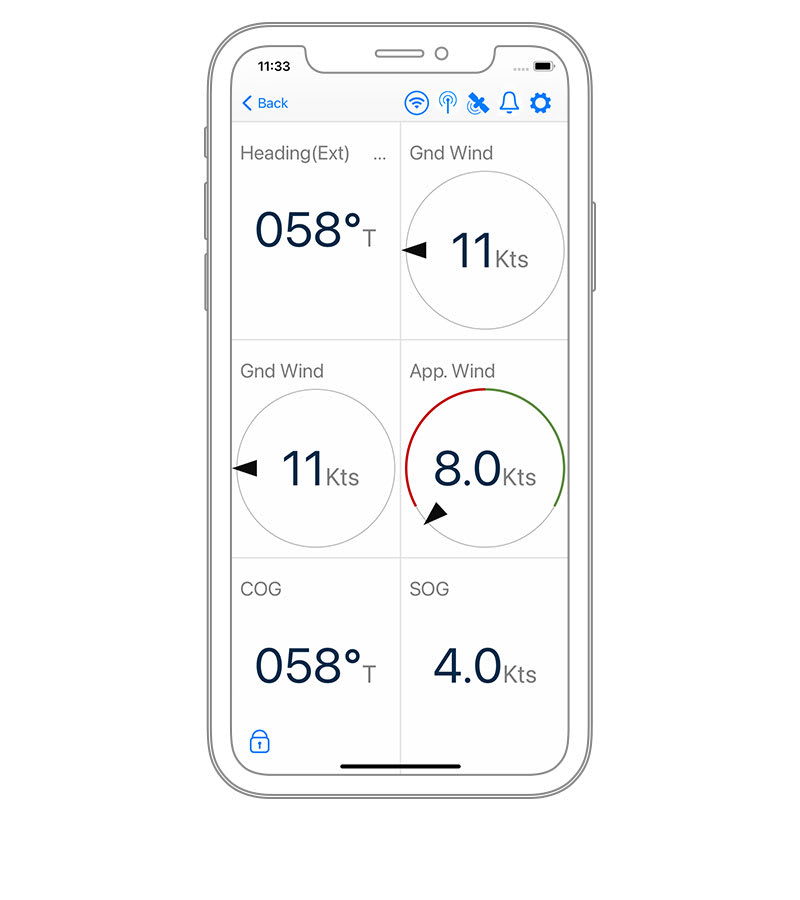Tap the antenna transmitter icon
Screen dimensions: 800x900
click(447, 103)
